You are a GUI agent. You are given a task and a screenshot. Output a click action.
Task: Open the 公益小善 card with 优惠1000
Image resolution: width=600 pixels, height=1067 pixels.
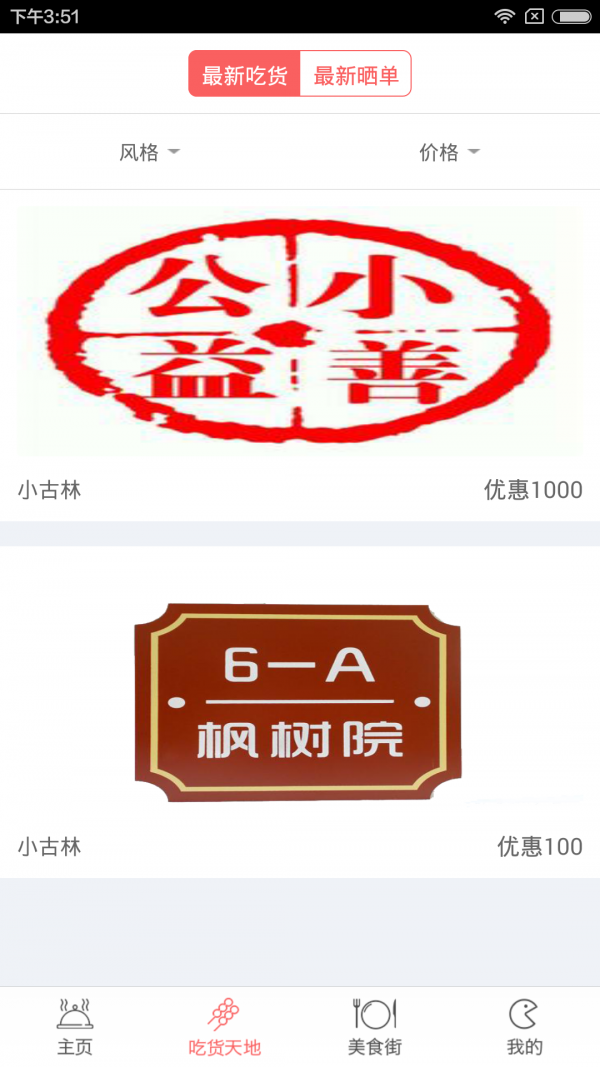(x=299, y=332)
